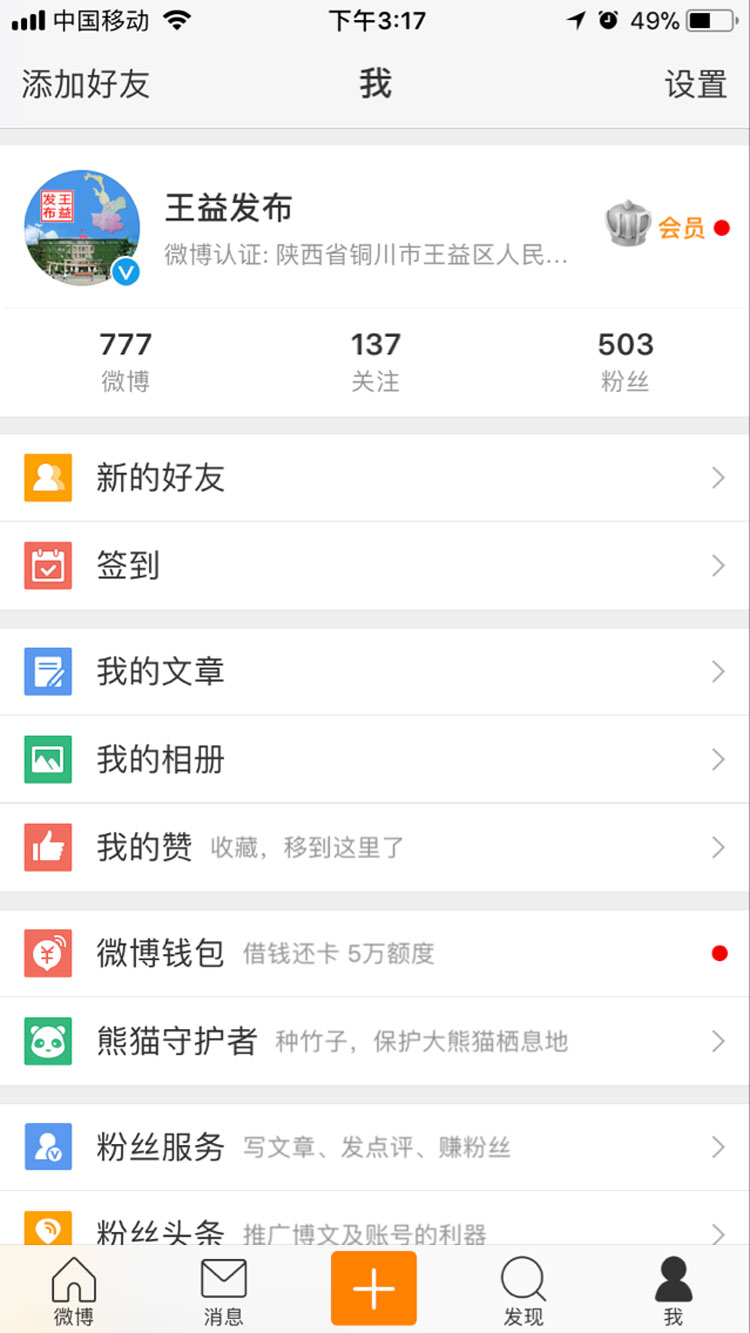View the 137 关注 following list
Image resolution: width=750 pixels, height=1333 pixels.
click(x=375, y=361)
